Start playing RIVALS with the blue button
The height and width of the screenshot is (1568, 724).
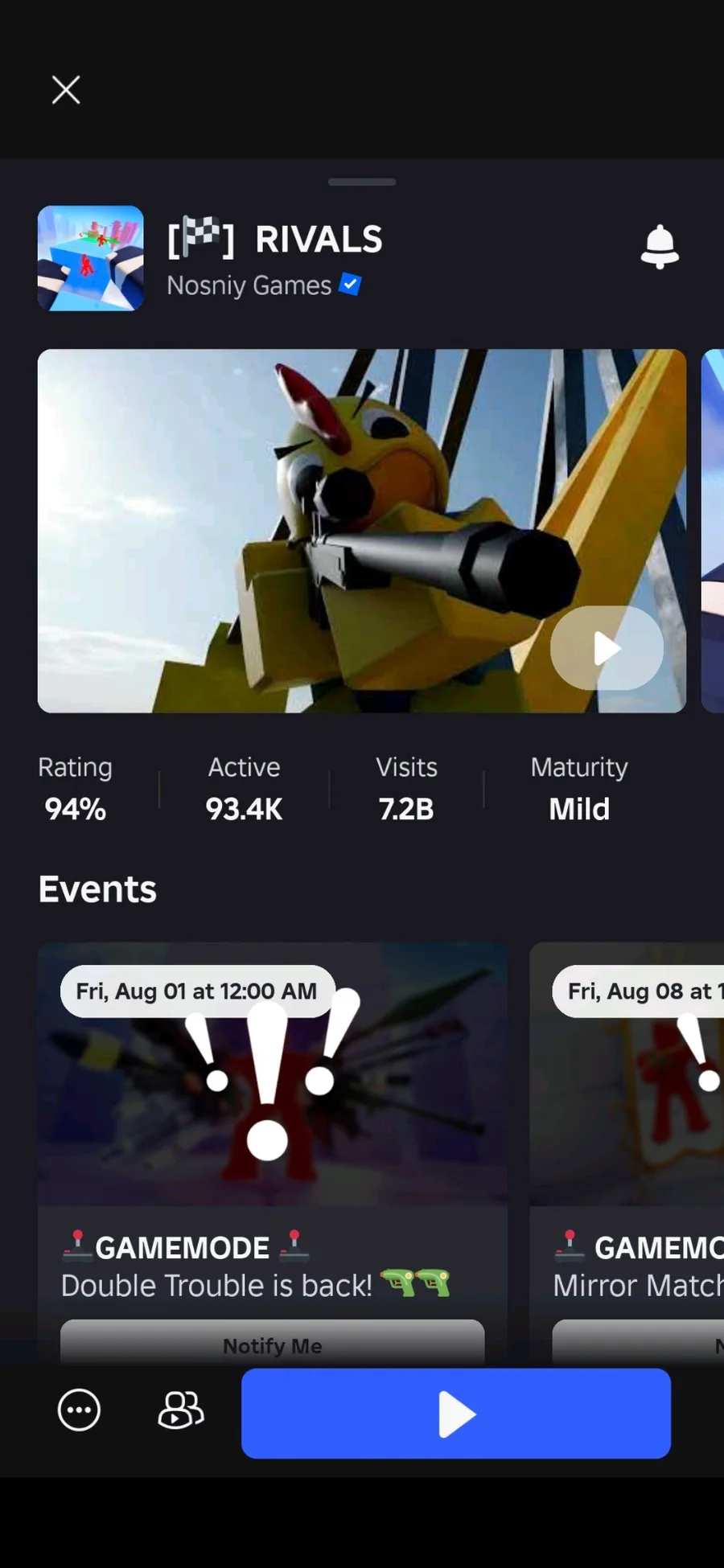[x=456, y=1414]
